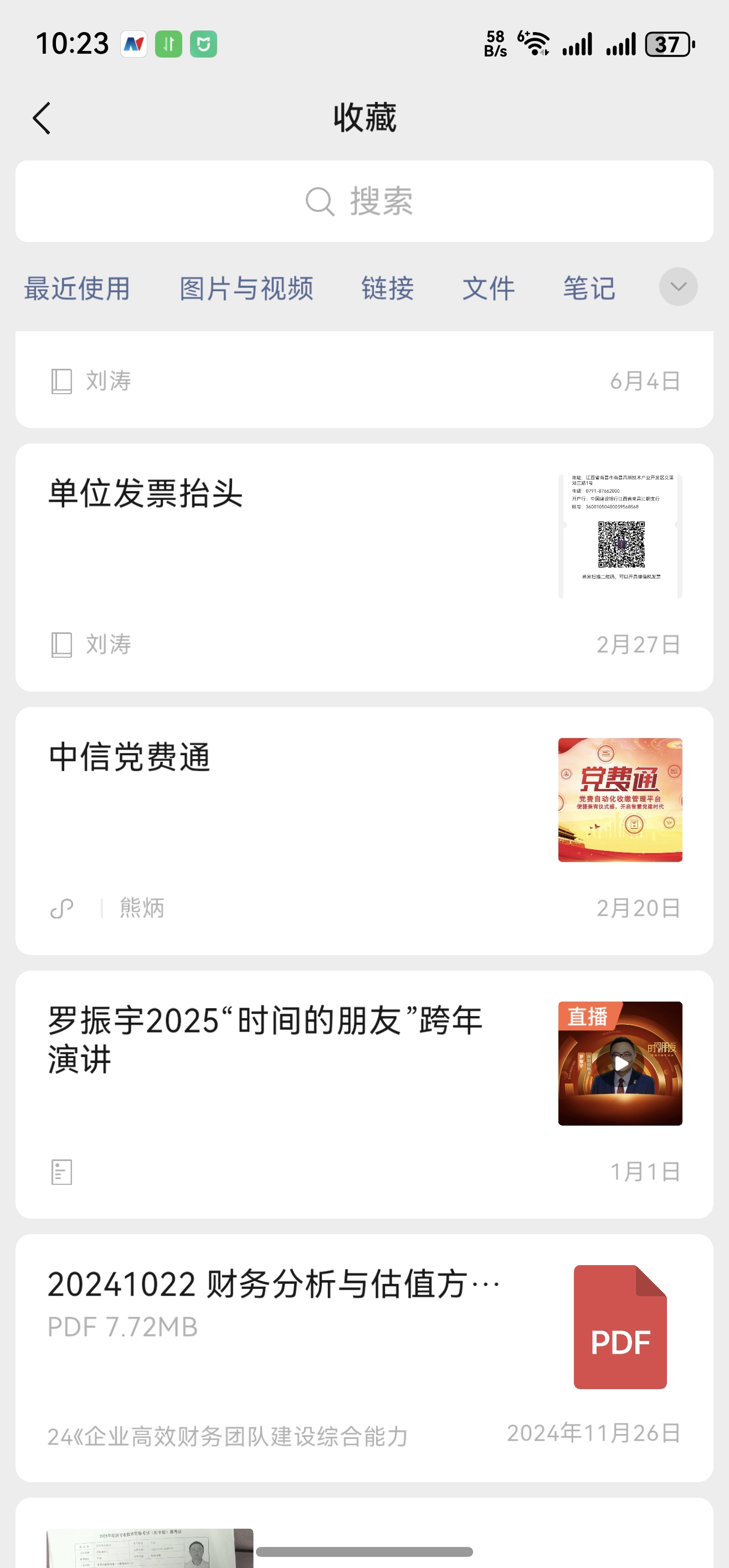Switch to 链接 filter tab

tap(387, 288)
